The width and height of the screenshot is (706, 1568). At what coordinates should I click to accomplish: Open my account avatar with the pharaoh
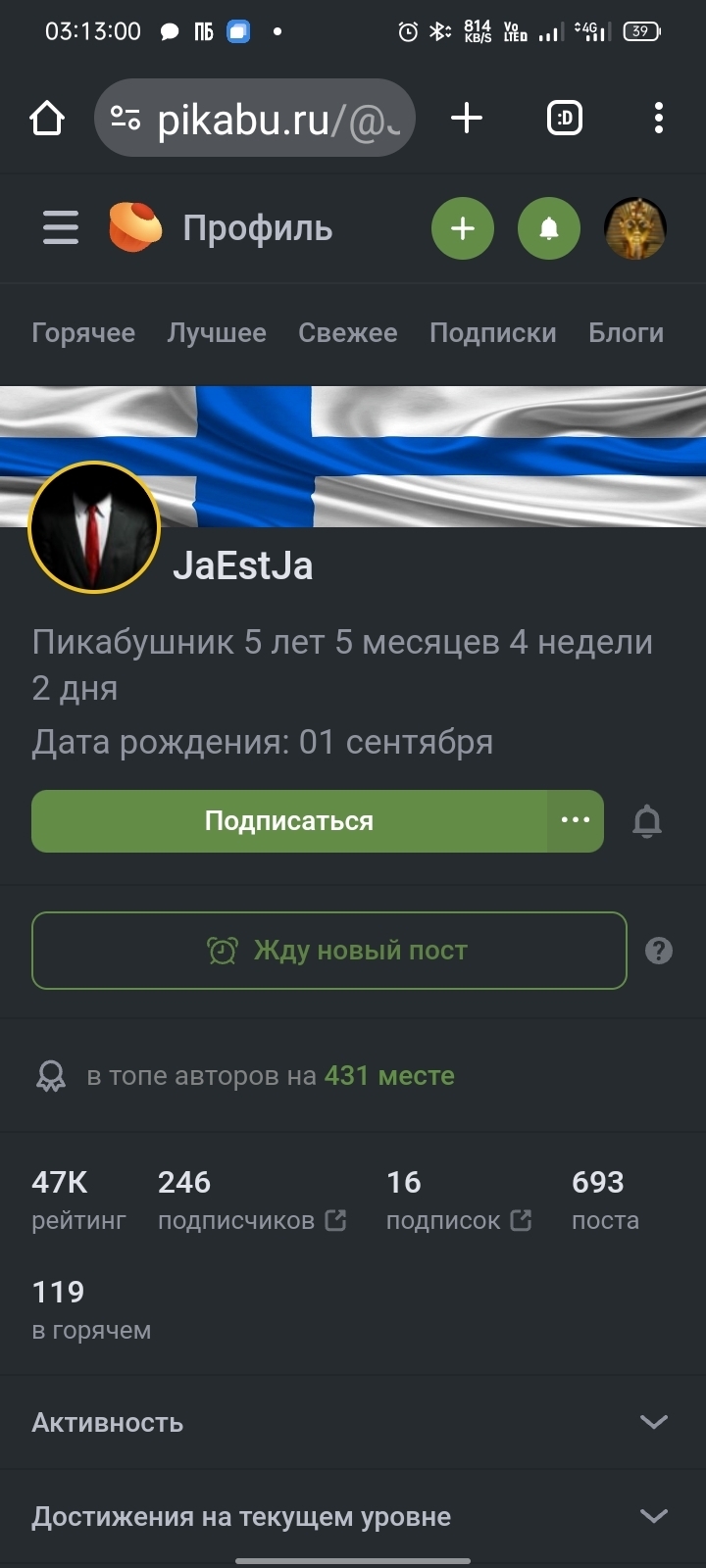[x=635, y=228]
